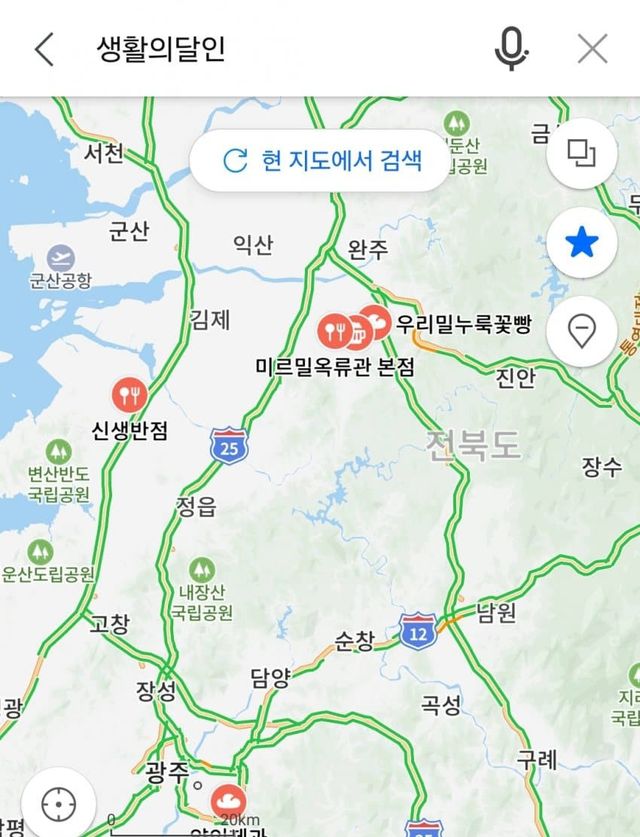Open the map layers button
The width and height of the screenshot is (640, 837).
pyautogui.click(x=581, y=153)
